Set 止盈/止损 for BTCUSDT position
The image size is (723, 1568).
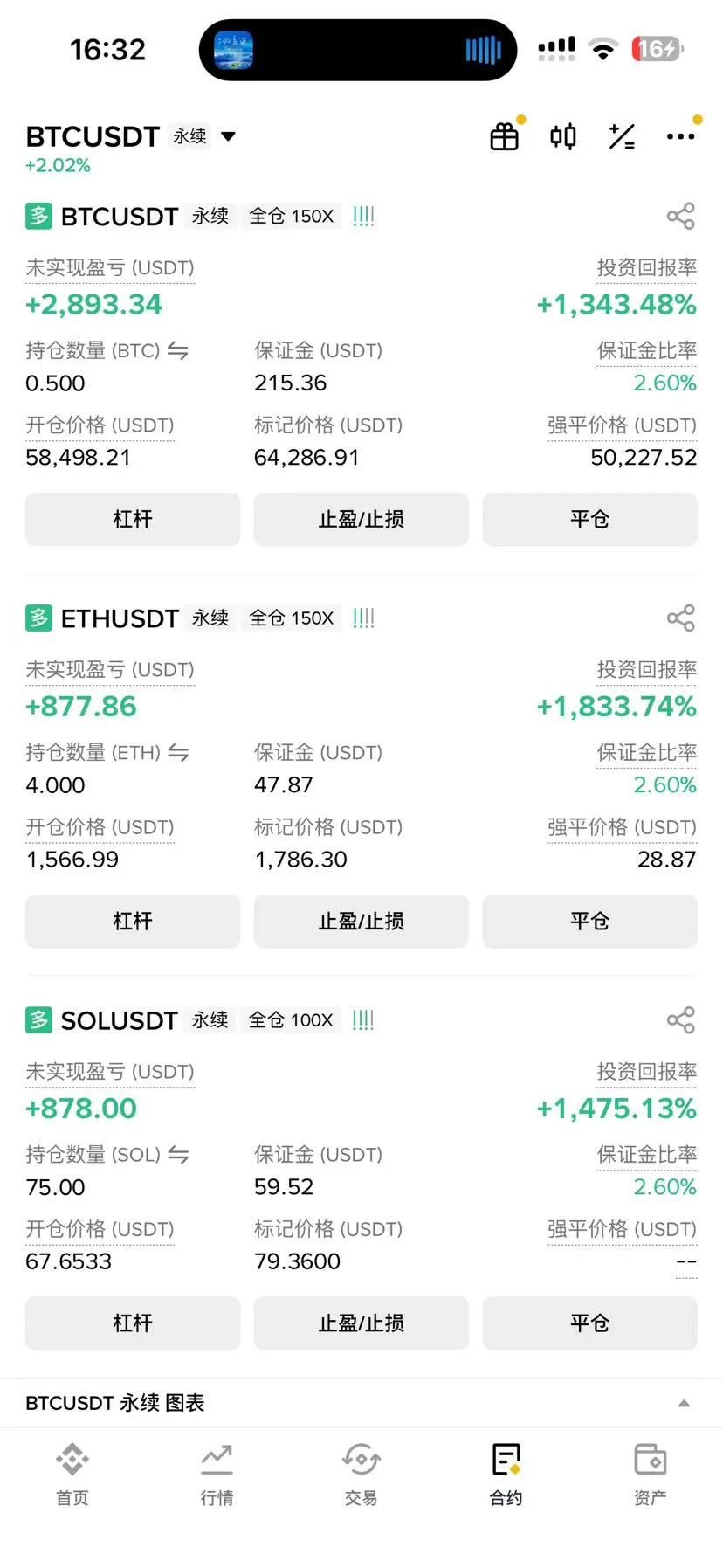361,519
